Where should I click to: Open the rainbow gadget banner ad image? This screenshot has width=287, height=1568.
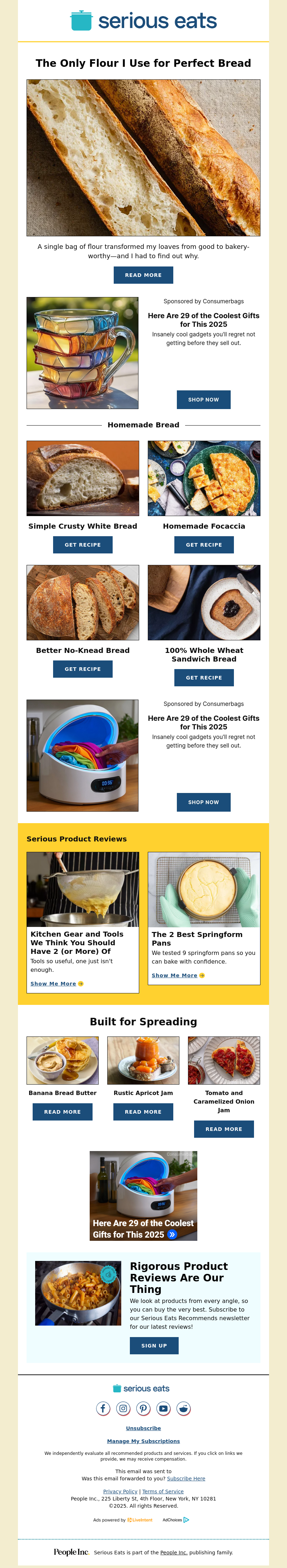pos(143,1195)
